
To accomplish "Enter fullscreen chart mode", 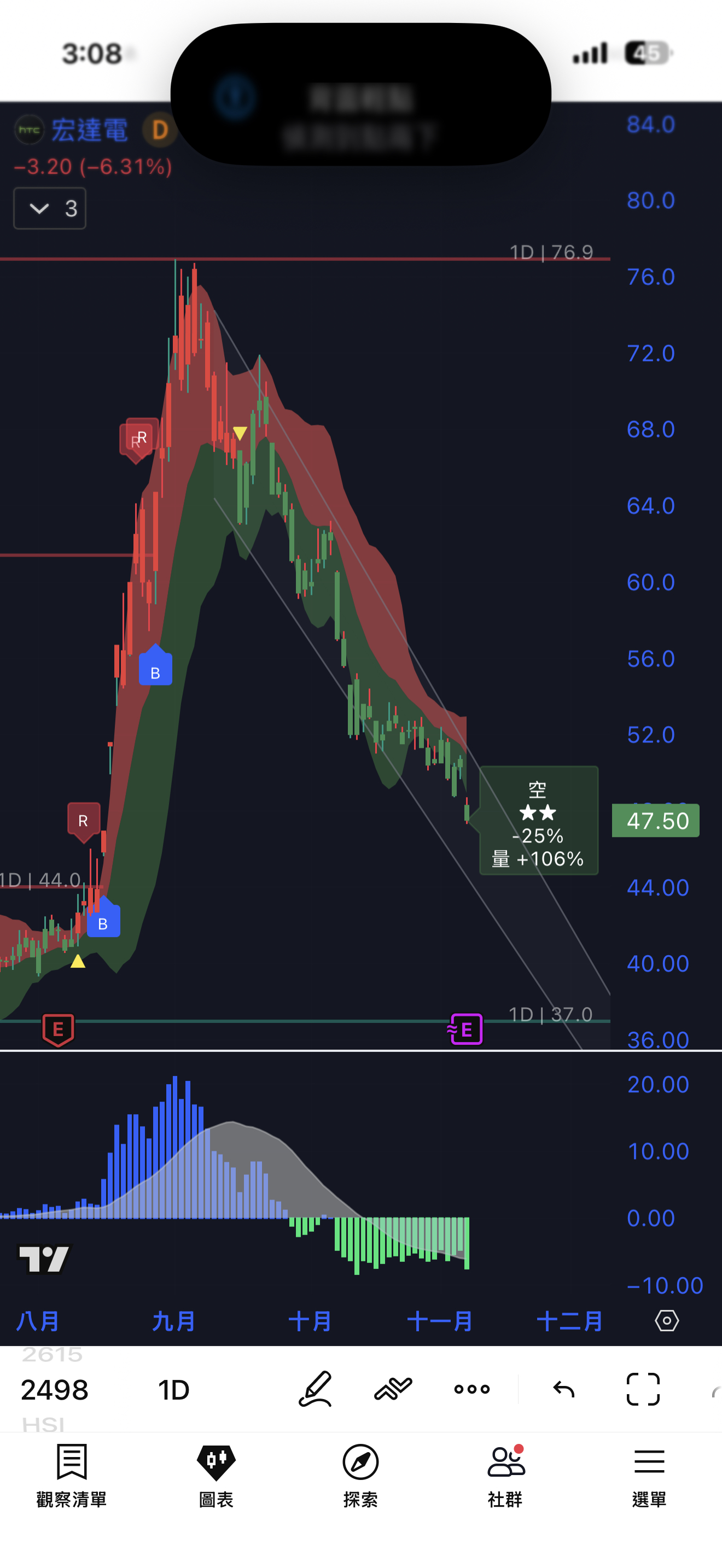I will point(643,1389).
